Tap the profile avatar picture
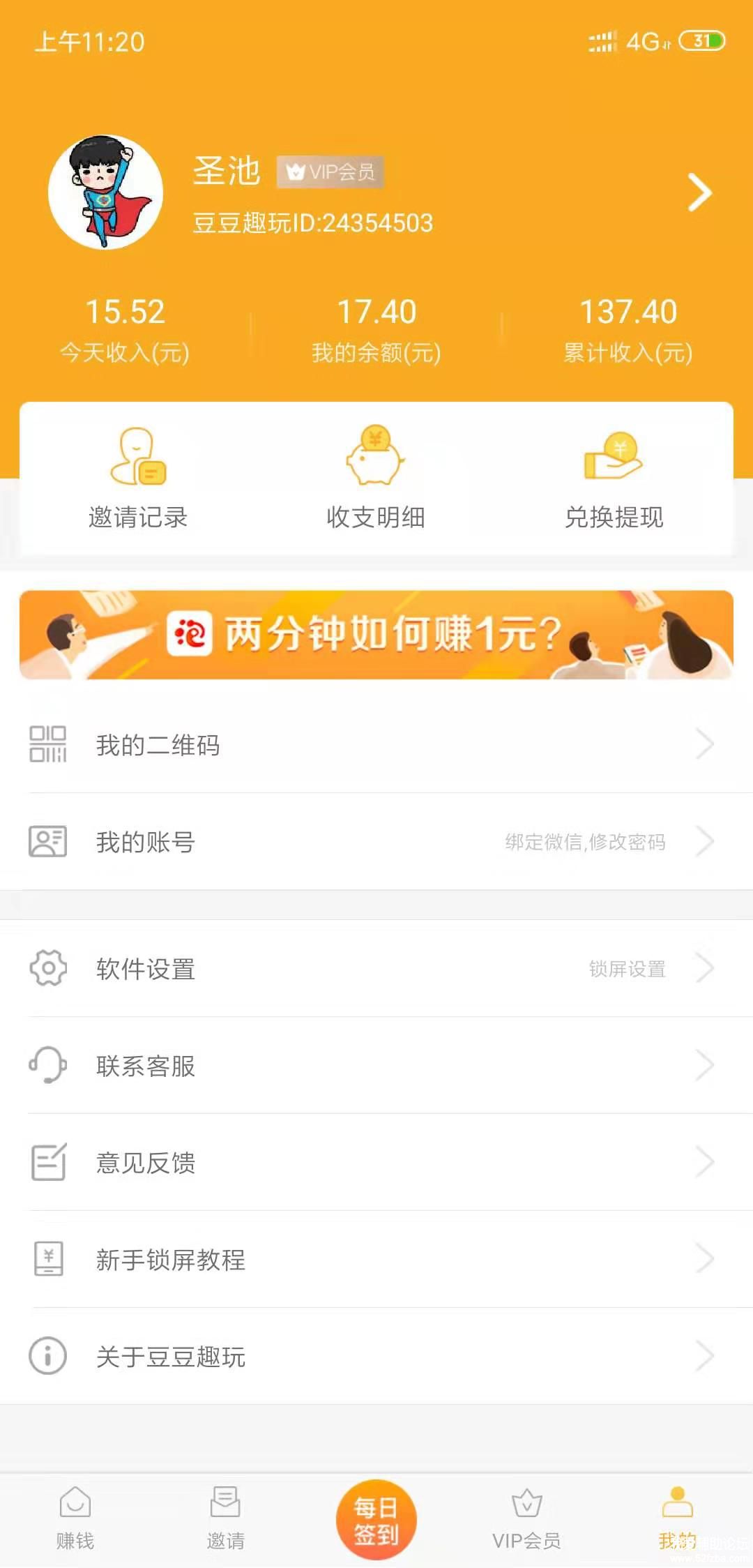Screen dimensions: 753x1568 click(106, 193)
